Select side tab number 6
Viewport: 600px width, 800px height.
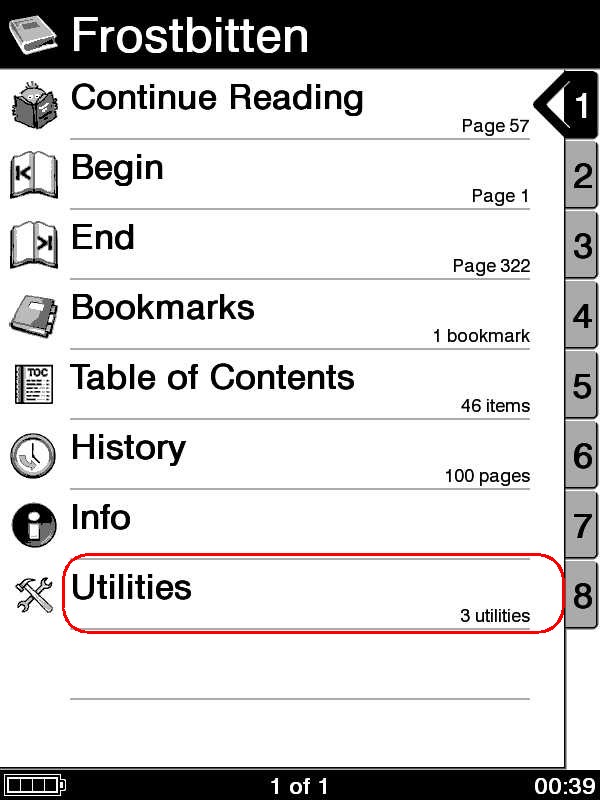tap(582, 456)
